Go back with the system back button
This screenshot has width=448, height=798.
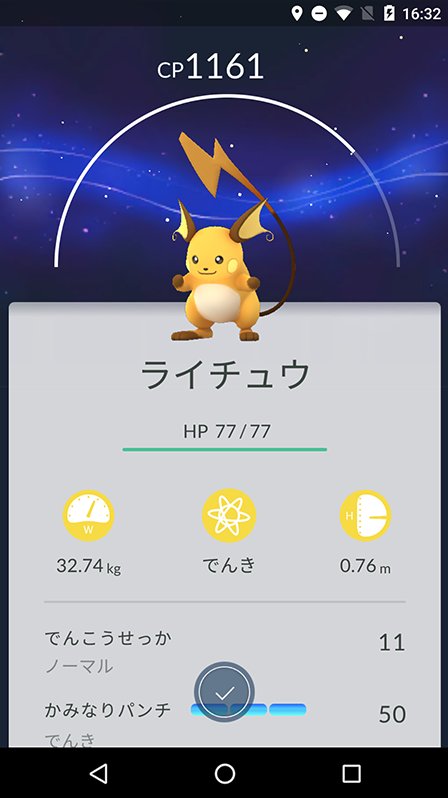(98, 773)
